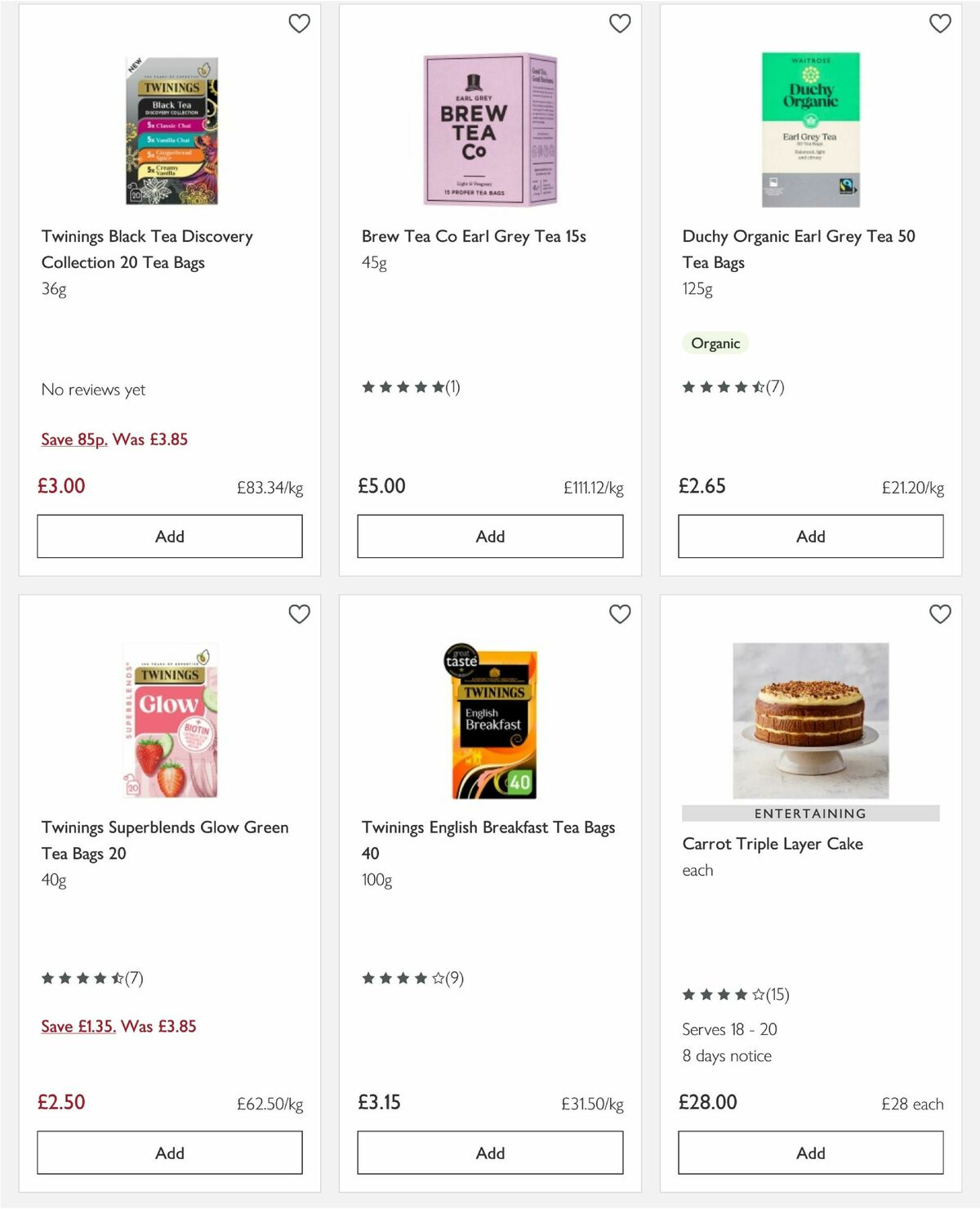Click the heart icon on Brew Tea Co Earl Grey

(x=620, y=24)
